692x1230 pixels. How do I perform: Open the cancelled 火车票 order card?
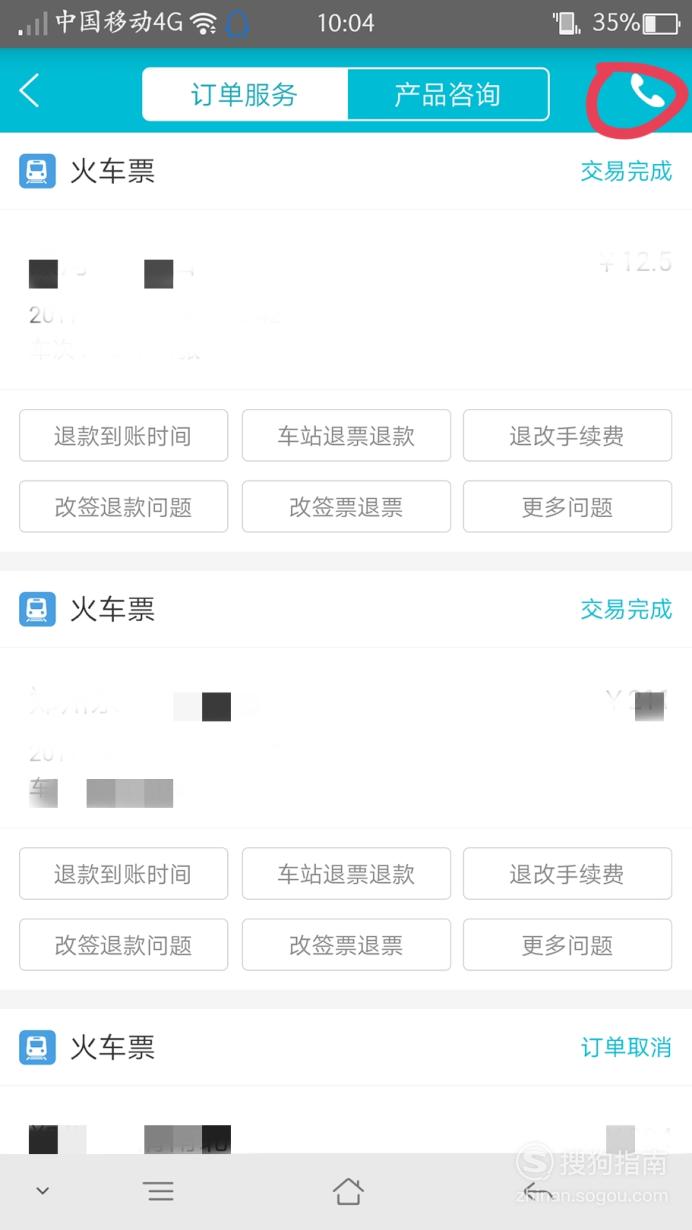click(x=346, y=1082)
